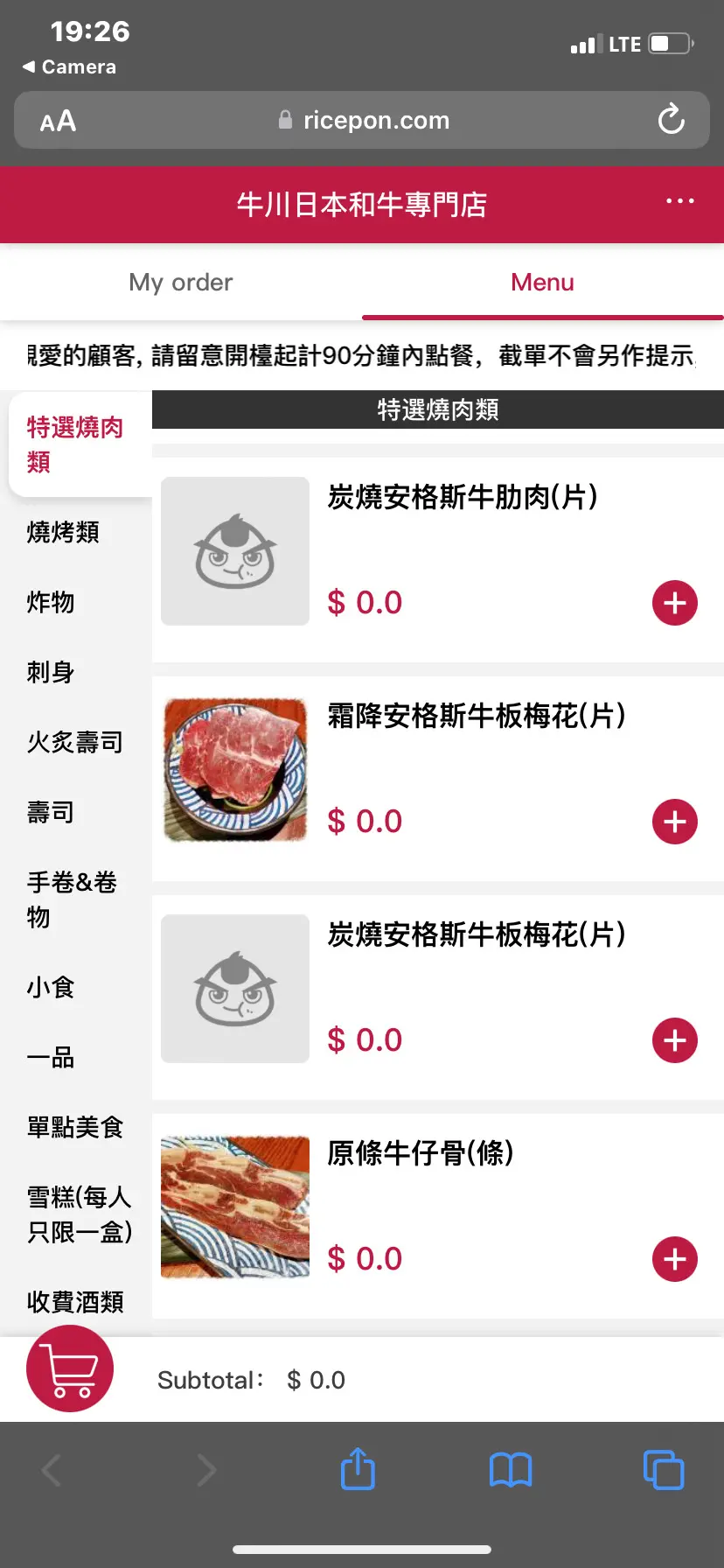Screen dimensions: 724x1568
Task: Open the three-dot overflow menu
Action: (679, 202)
